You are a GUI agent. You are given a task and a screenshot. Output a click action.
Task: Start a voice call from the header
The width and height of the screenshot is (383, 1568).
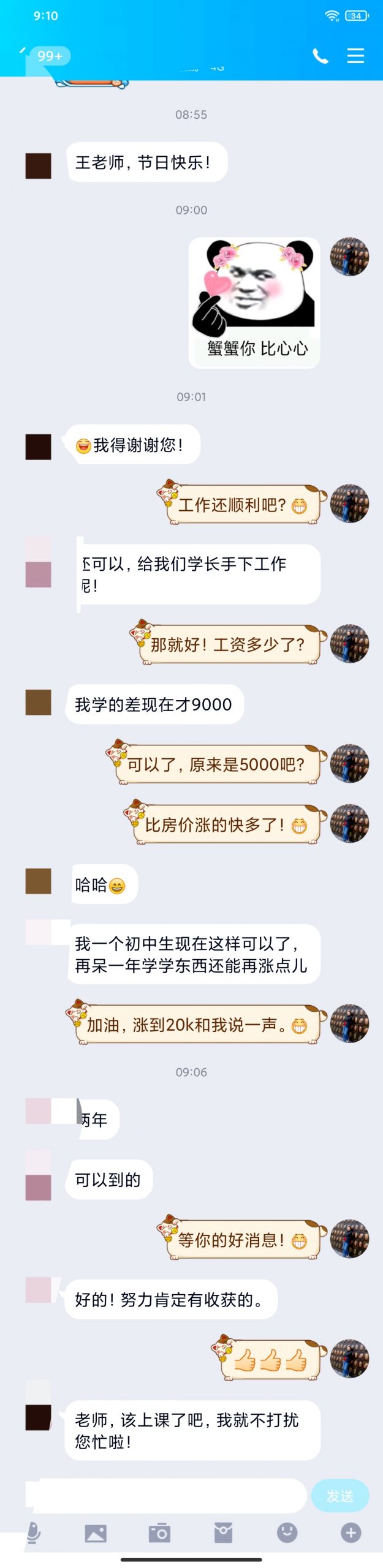click(320, 56)
